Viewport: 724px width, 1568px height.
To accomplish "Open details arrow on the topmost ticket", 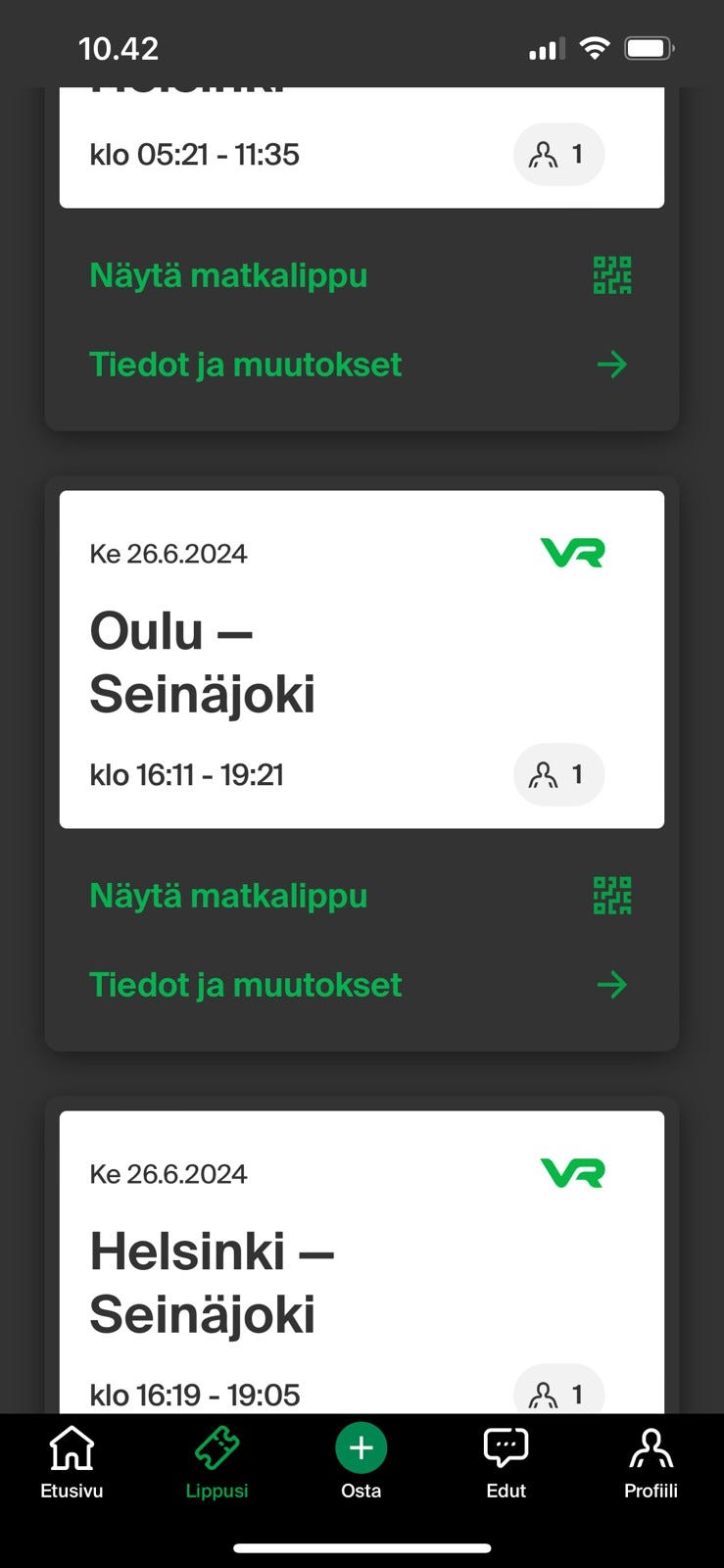I will click(610, 364).
